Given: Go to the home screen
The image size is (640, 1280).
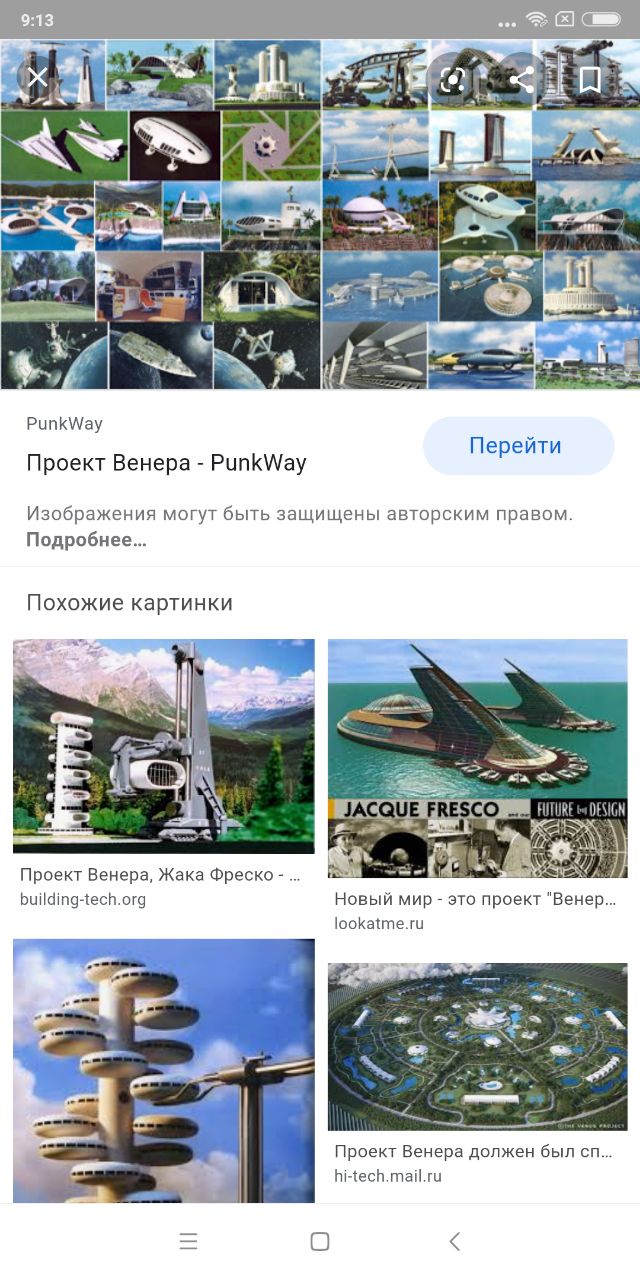Looking at the screenshot, I should click(320, 1241).
